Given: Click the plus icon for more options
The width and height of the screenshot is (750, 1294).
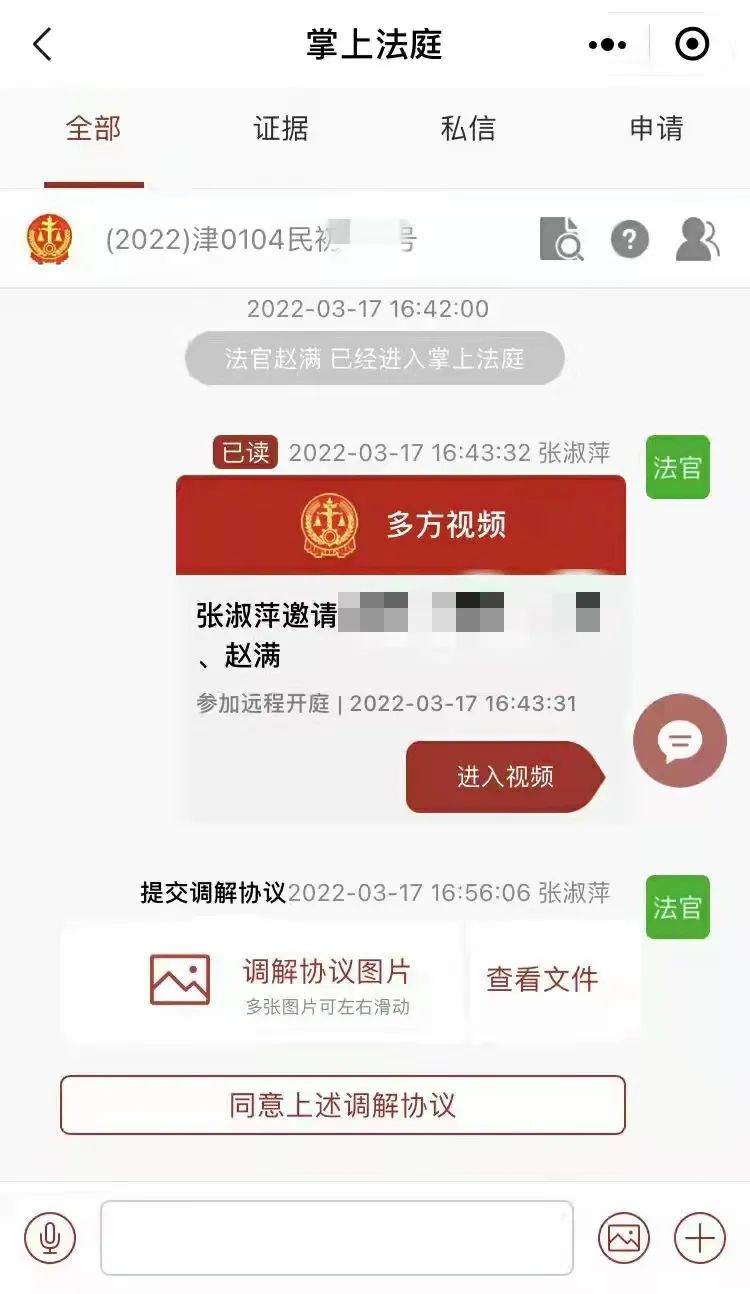Looking at the screenshot, I should (699, 1237).
